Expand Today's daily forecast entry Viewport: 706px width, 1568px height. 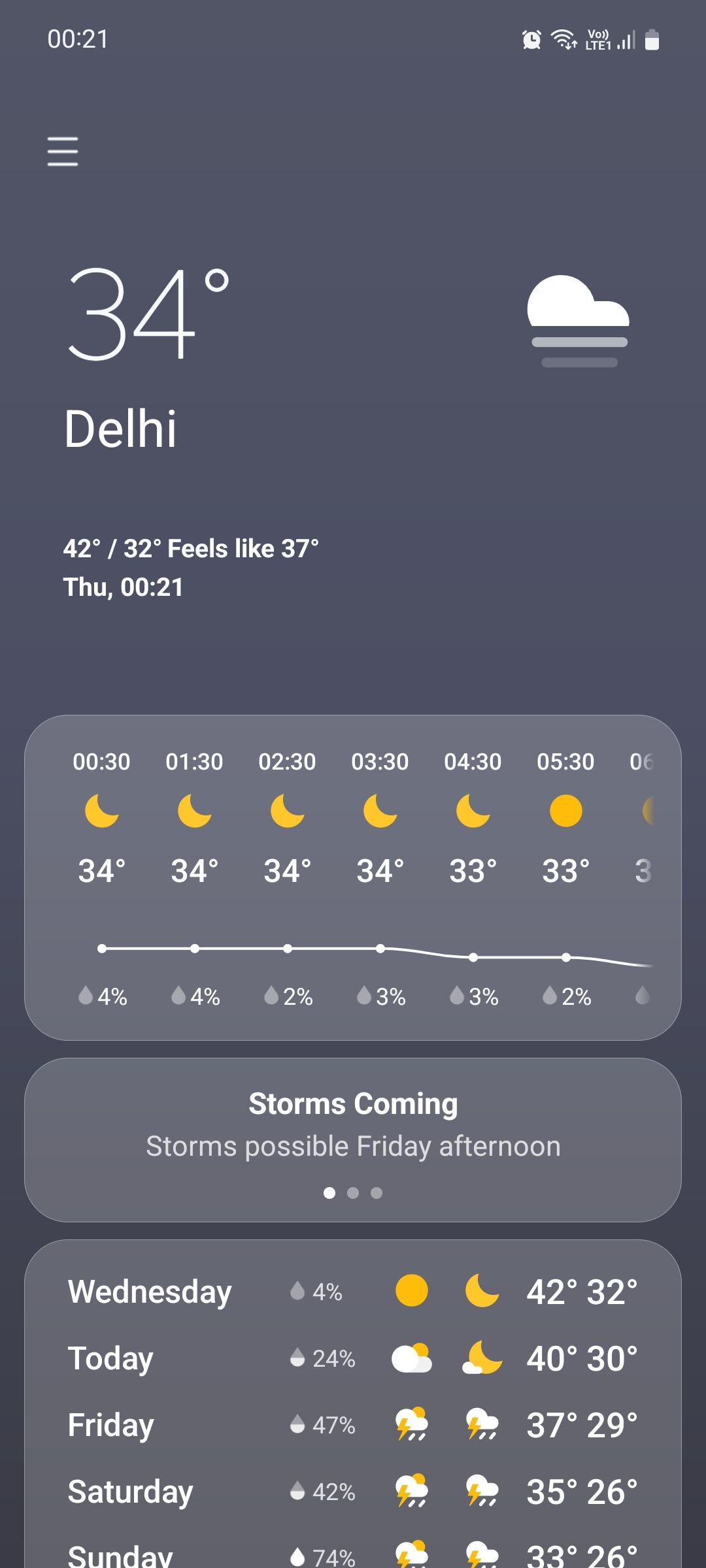353,1358
